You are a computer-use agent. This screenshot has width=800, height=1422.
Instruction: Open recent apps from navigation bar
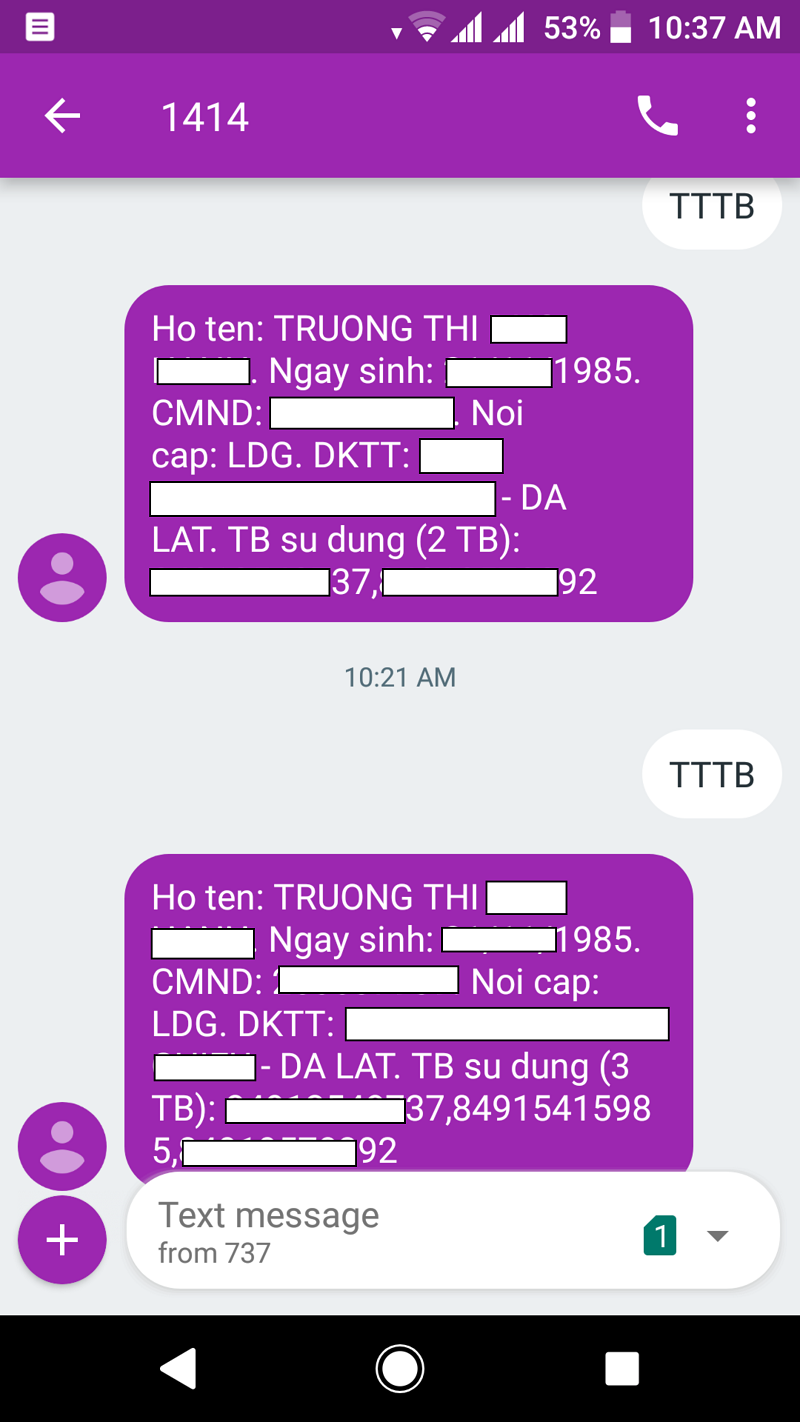tap(621, 1368)
